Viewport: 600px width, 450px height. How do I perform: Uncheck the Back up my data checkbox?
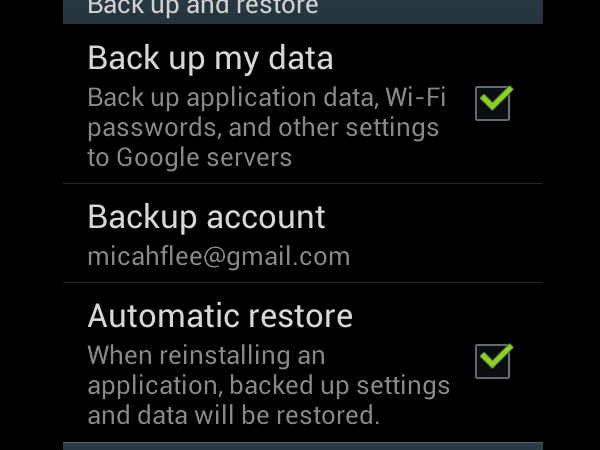point(492,103)
